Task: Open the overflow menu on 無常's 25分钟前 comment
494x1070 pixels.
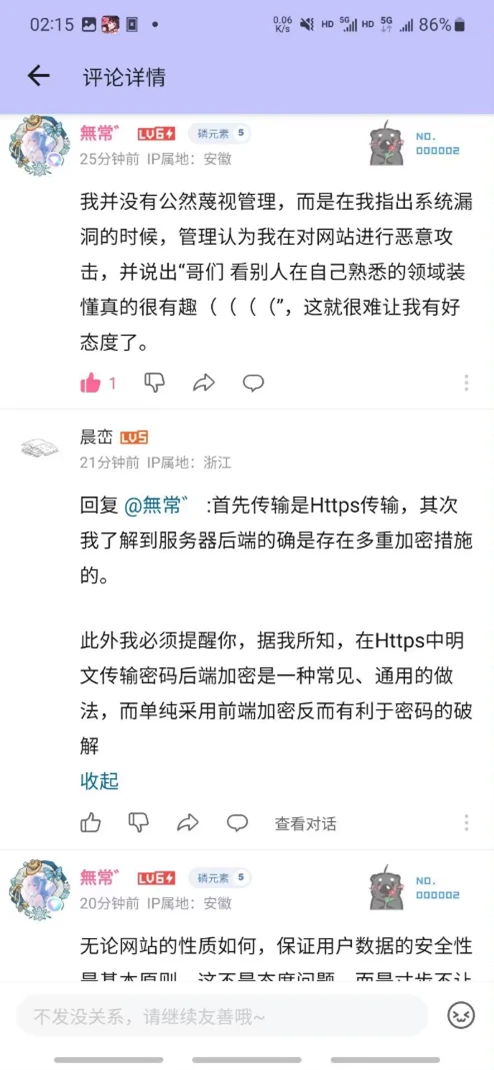Action: (466, 383)
